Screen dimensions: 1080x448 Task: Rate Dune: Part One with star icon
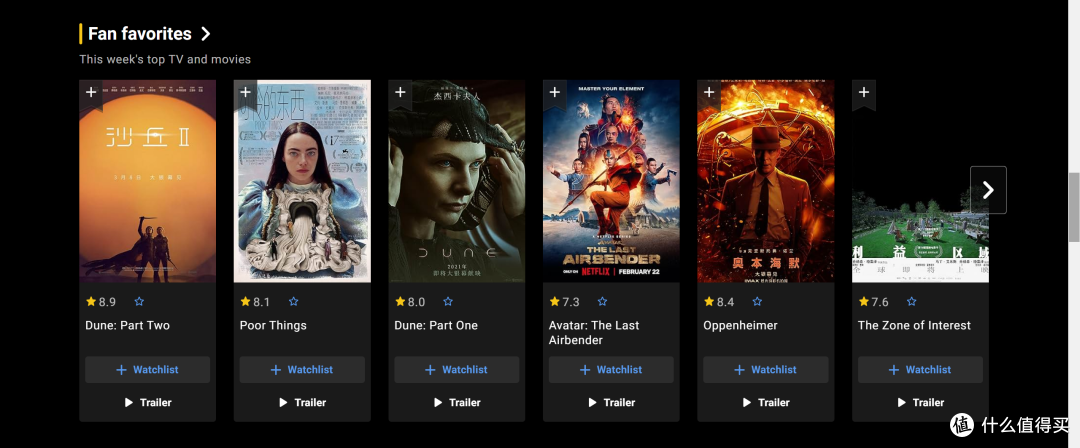pyautogui.click(x=448, y=302)
